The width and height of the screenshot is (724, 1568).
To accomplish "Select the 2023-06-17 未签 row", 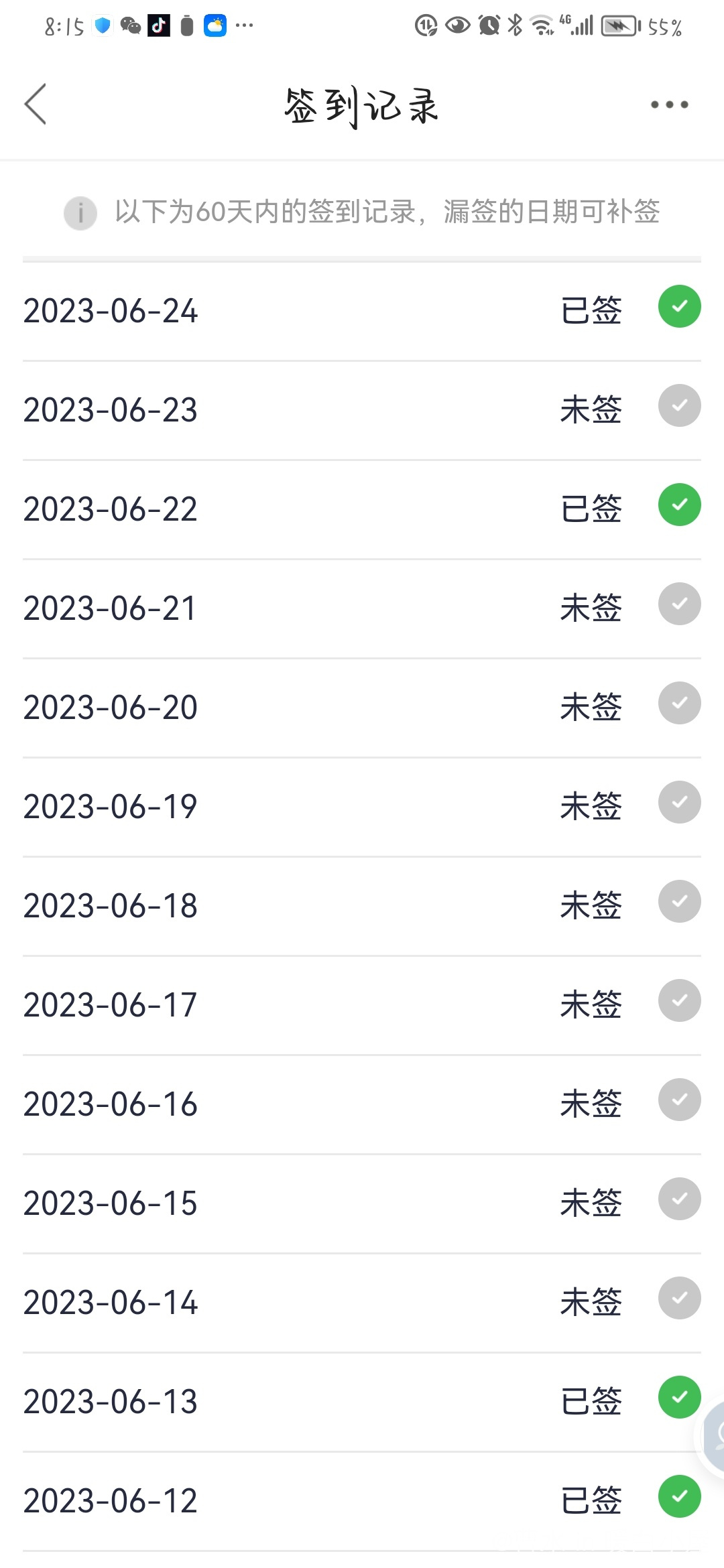I will [362, 1005].
